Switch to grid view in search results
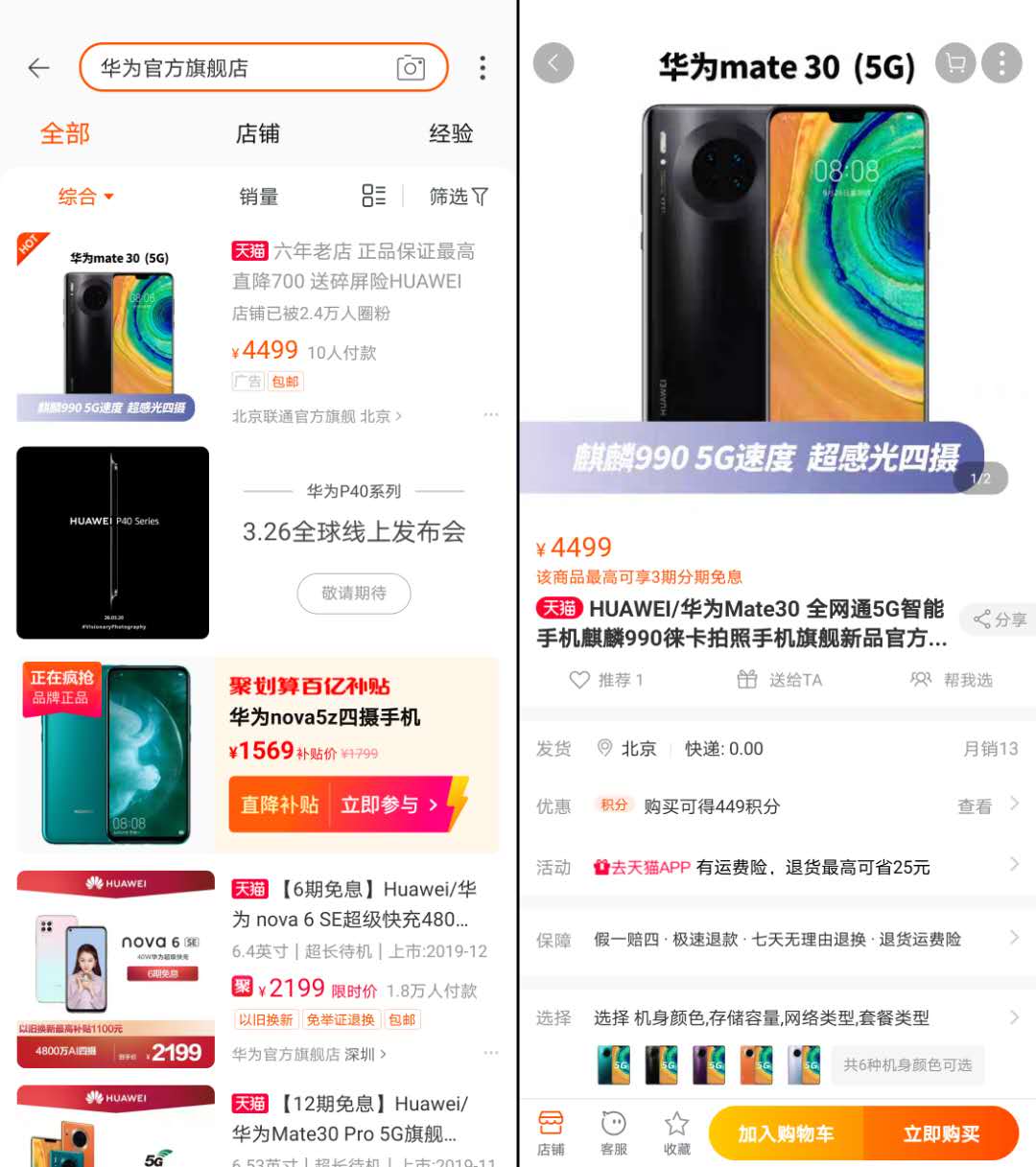 tap(373, 197)
